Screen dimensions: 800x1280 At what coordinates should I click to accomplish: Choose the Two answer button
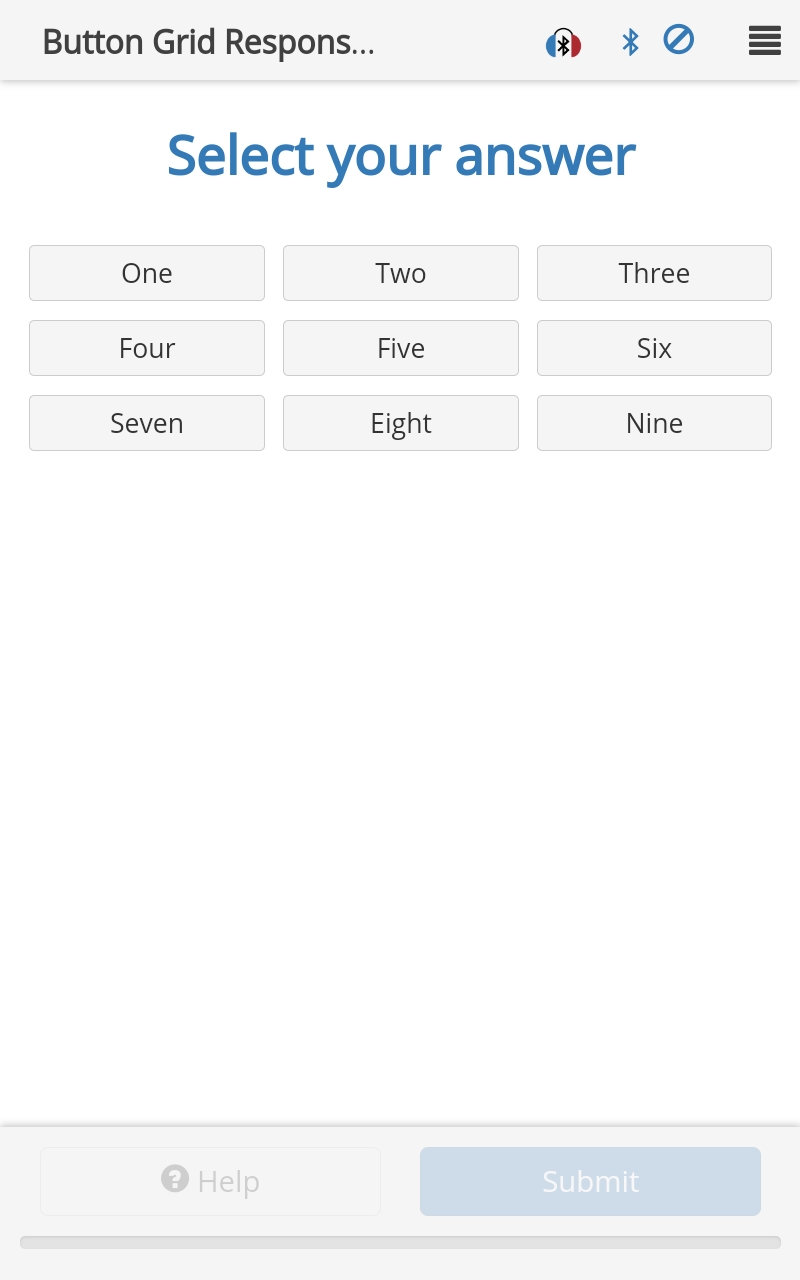pyautogui.click(x=401, y=273)
